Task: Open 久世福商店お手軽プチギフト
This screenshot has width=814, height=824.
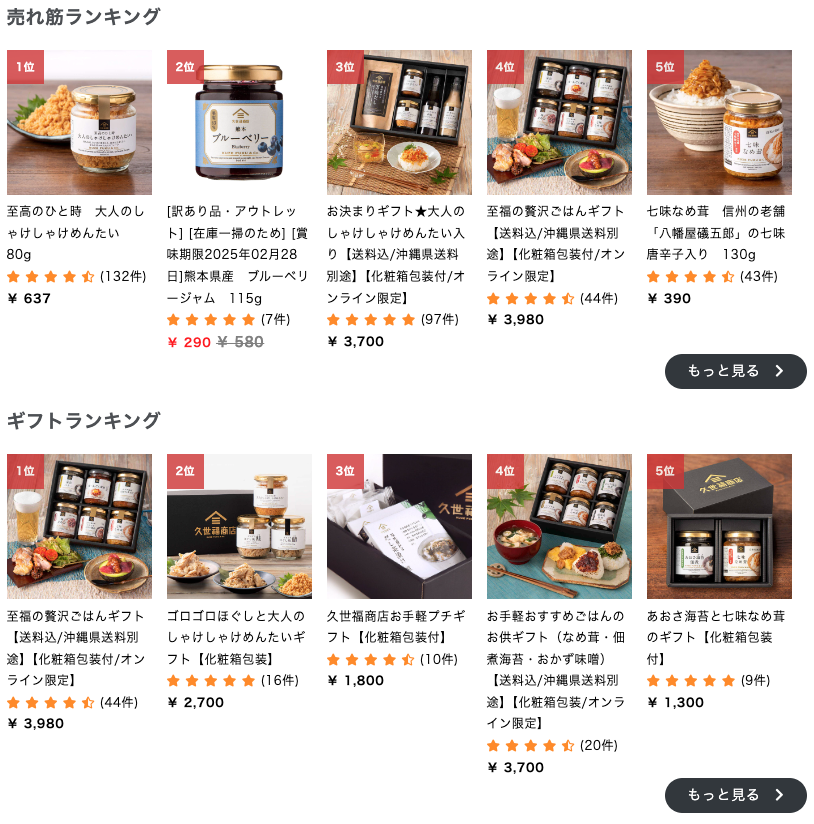Action: [x=399, y=527]
